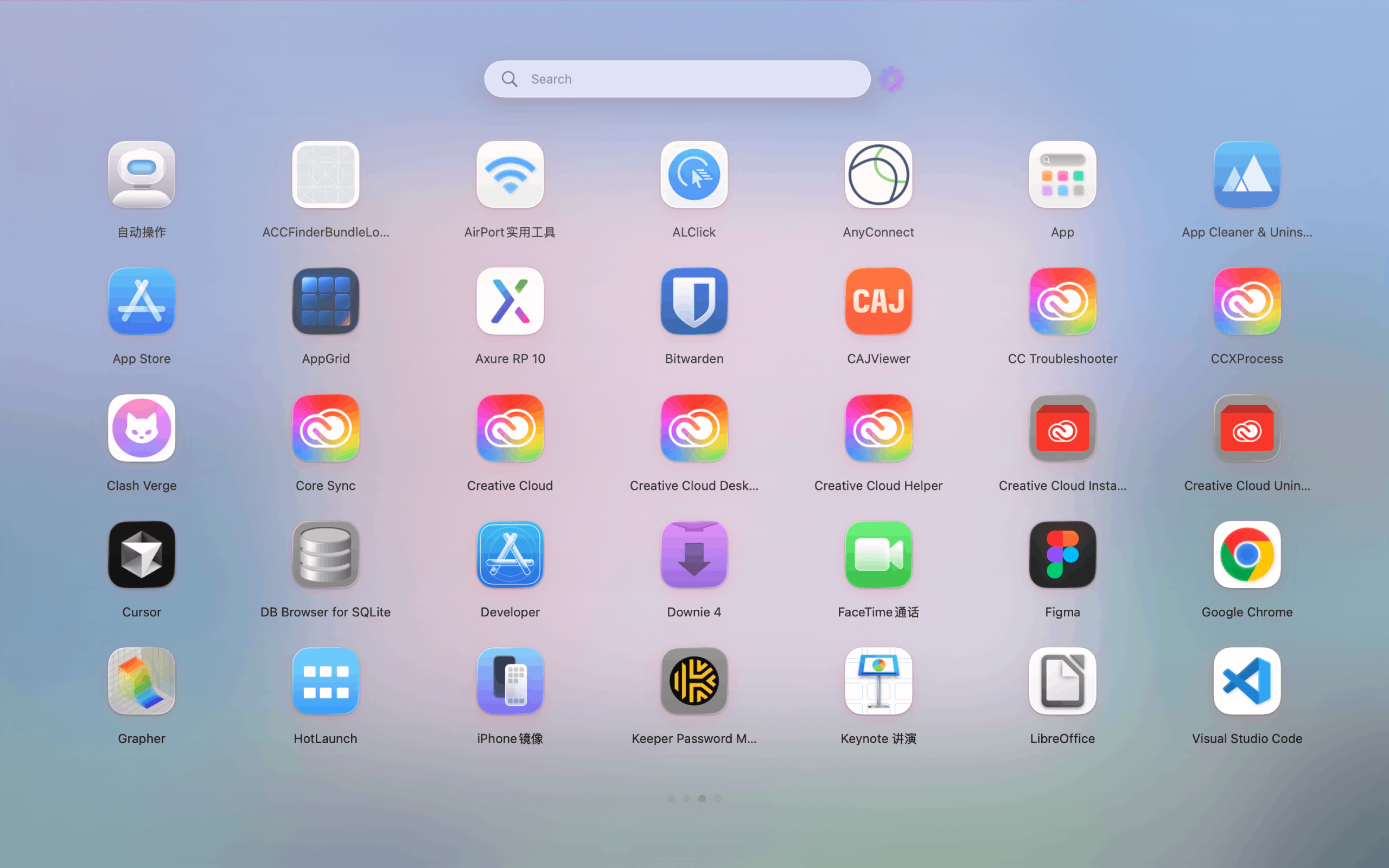Launch HotLaunch app

(x=326, y=681)
